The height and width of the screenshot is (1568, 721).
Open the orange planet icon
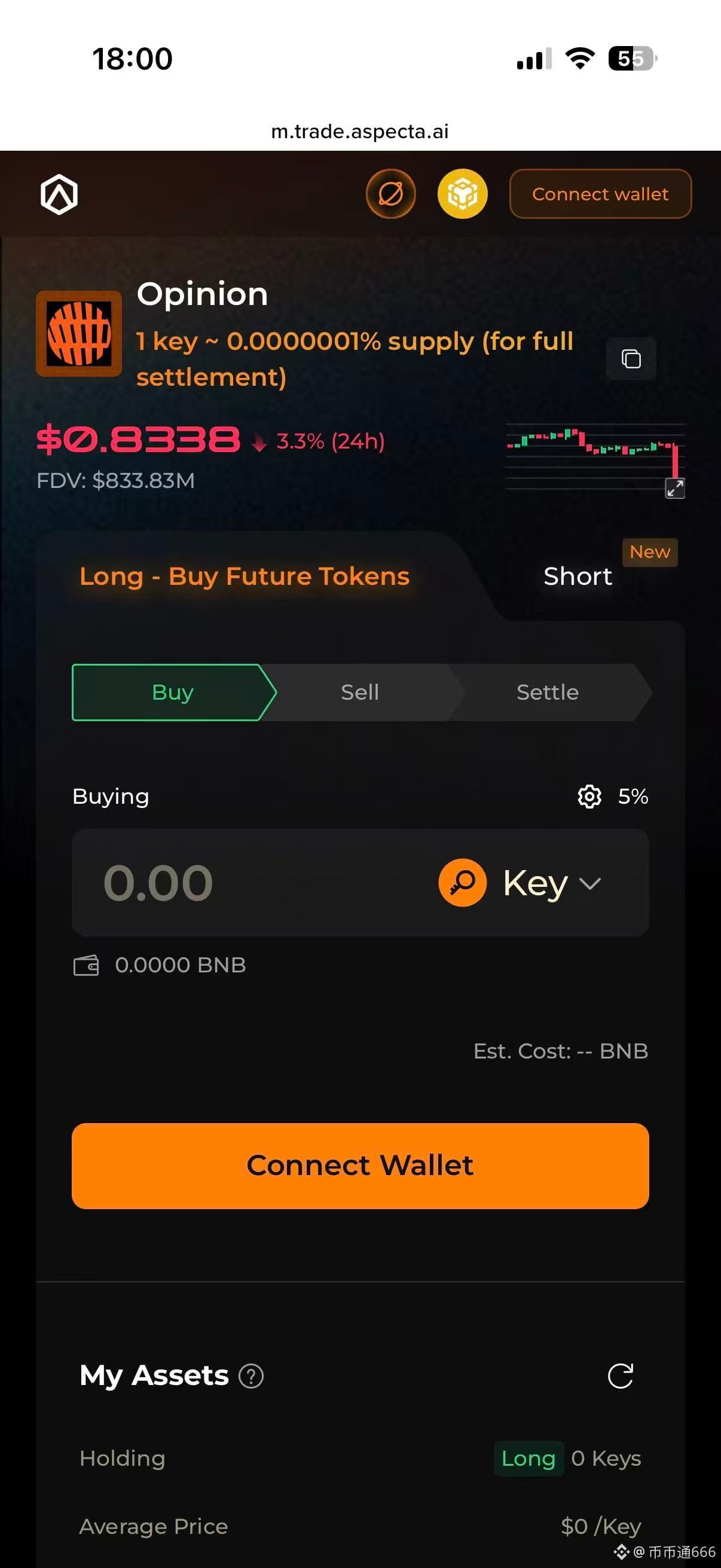(x=390, y=194)
